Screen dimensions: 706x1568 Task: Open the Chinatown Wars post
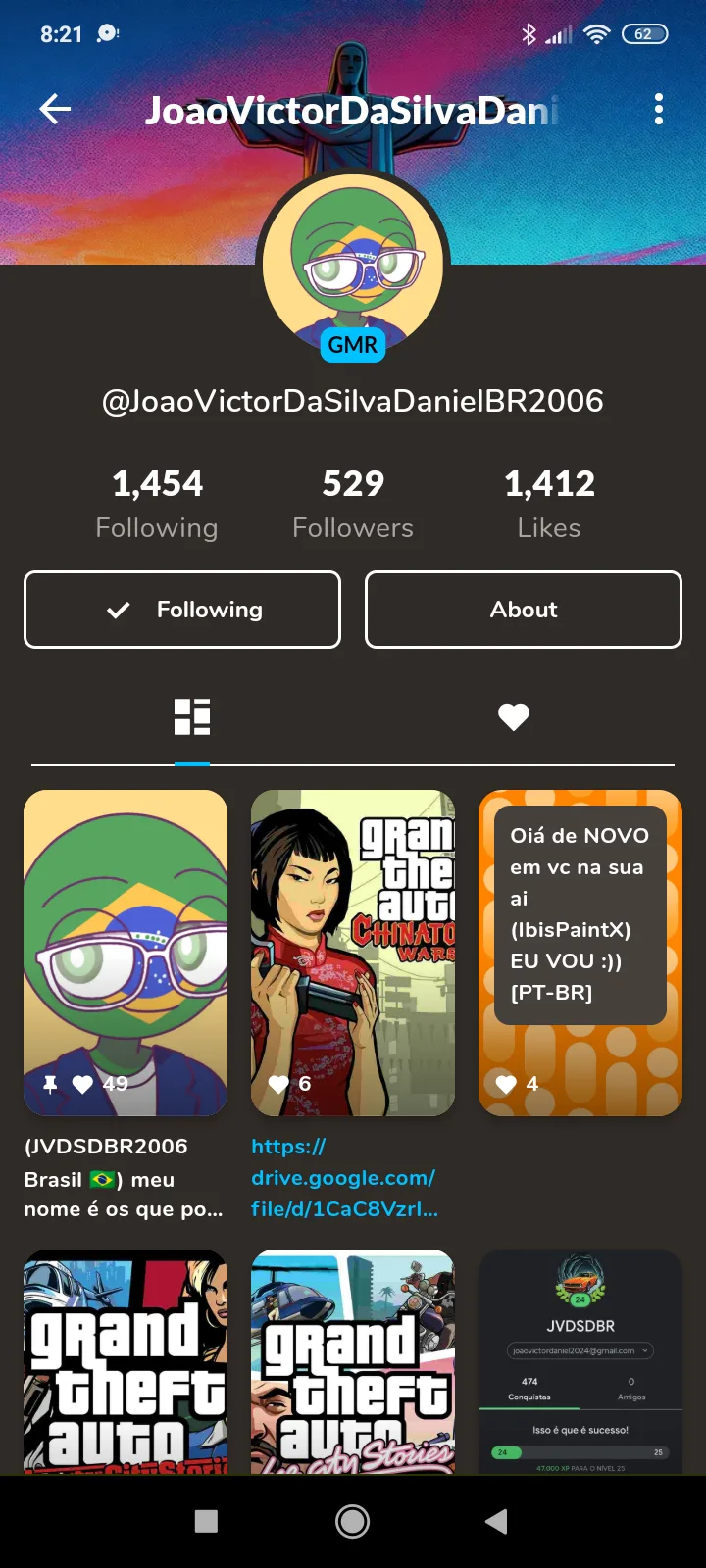(x=353, y=953)
